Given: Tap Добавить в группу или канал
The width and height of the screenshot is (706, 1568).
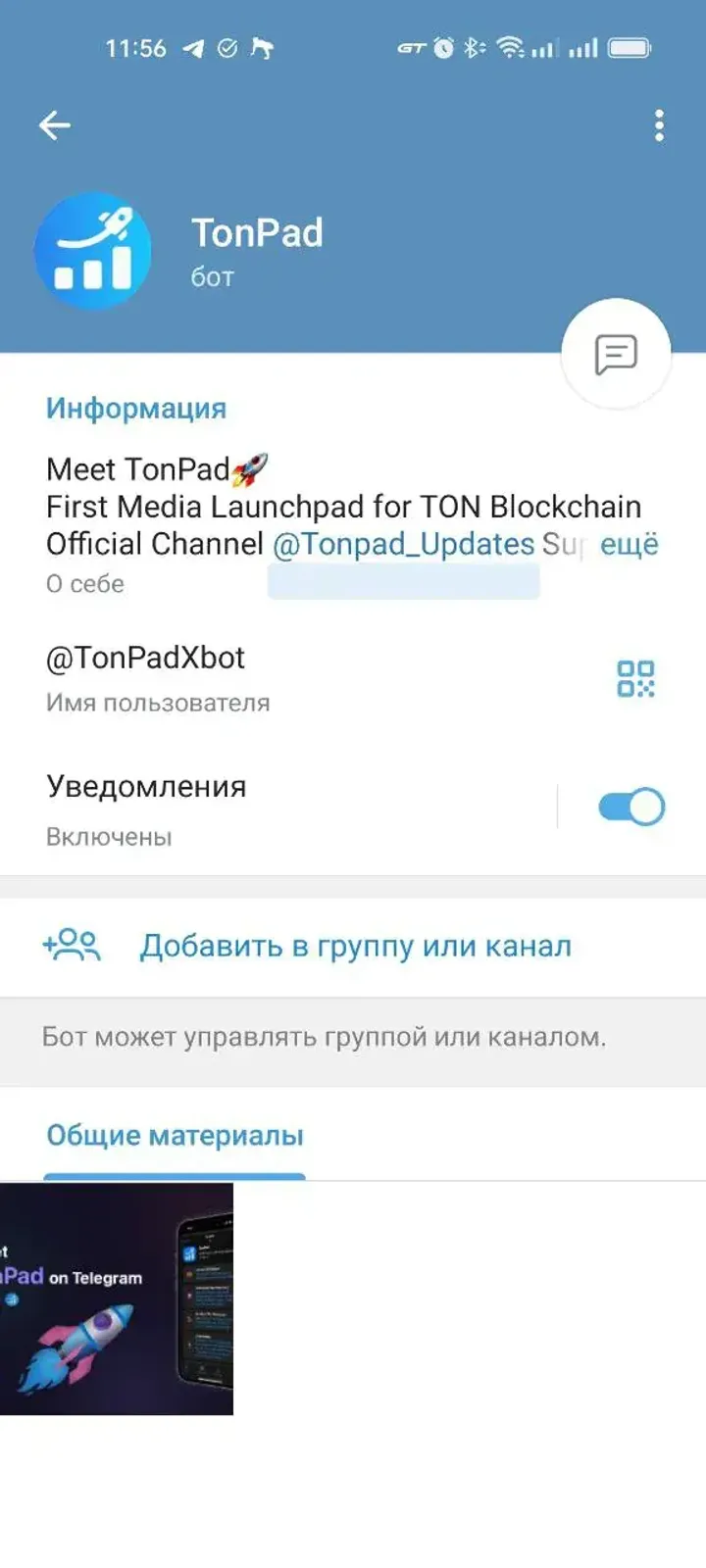Looking at the screenshot, I should (356, 945).
